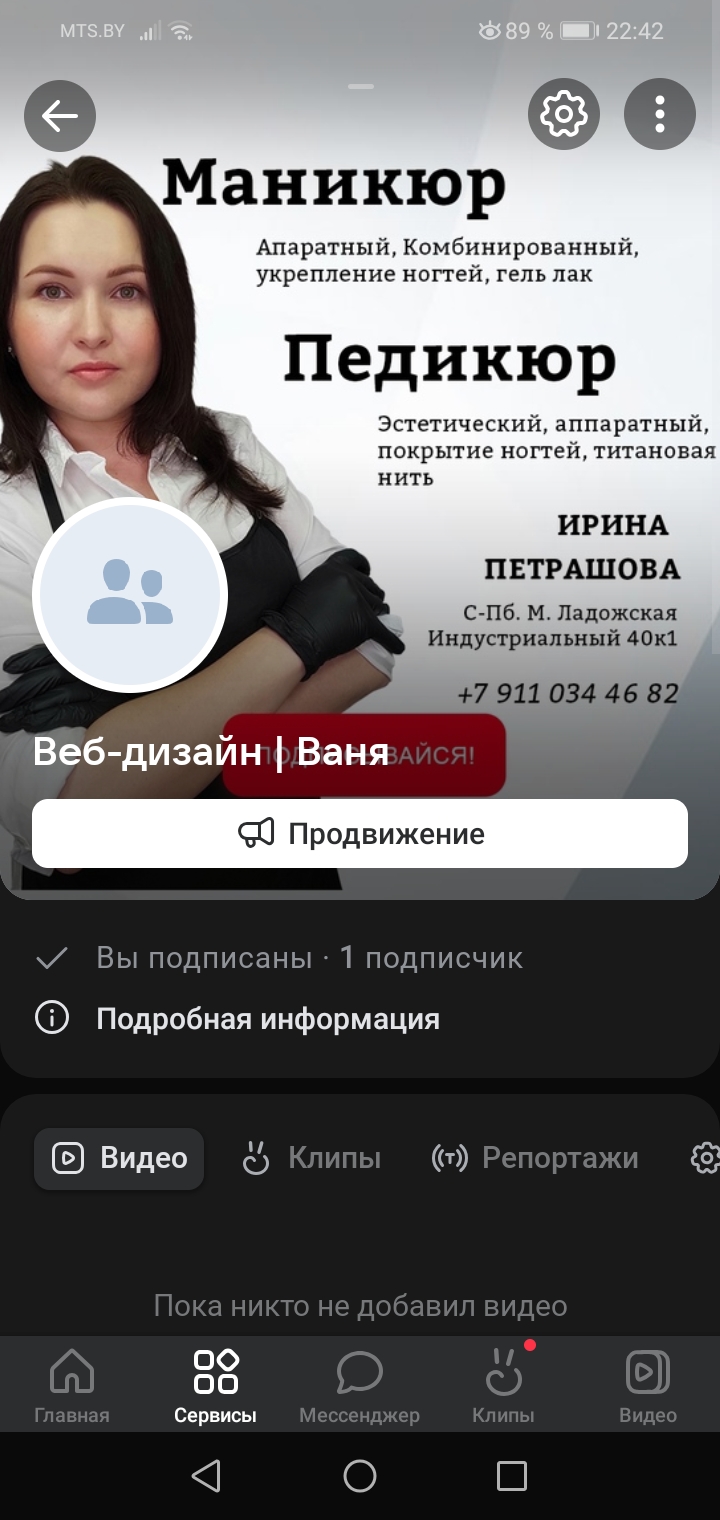
Task: Go back using the top arrow
Action: pos(60,116)
